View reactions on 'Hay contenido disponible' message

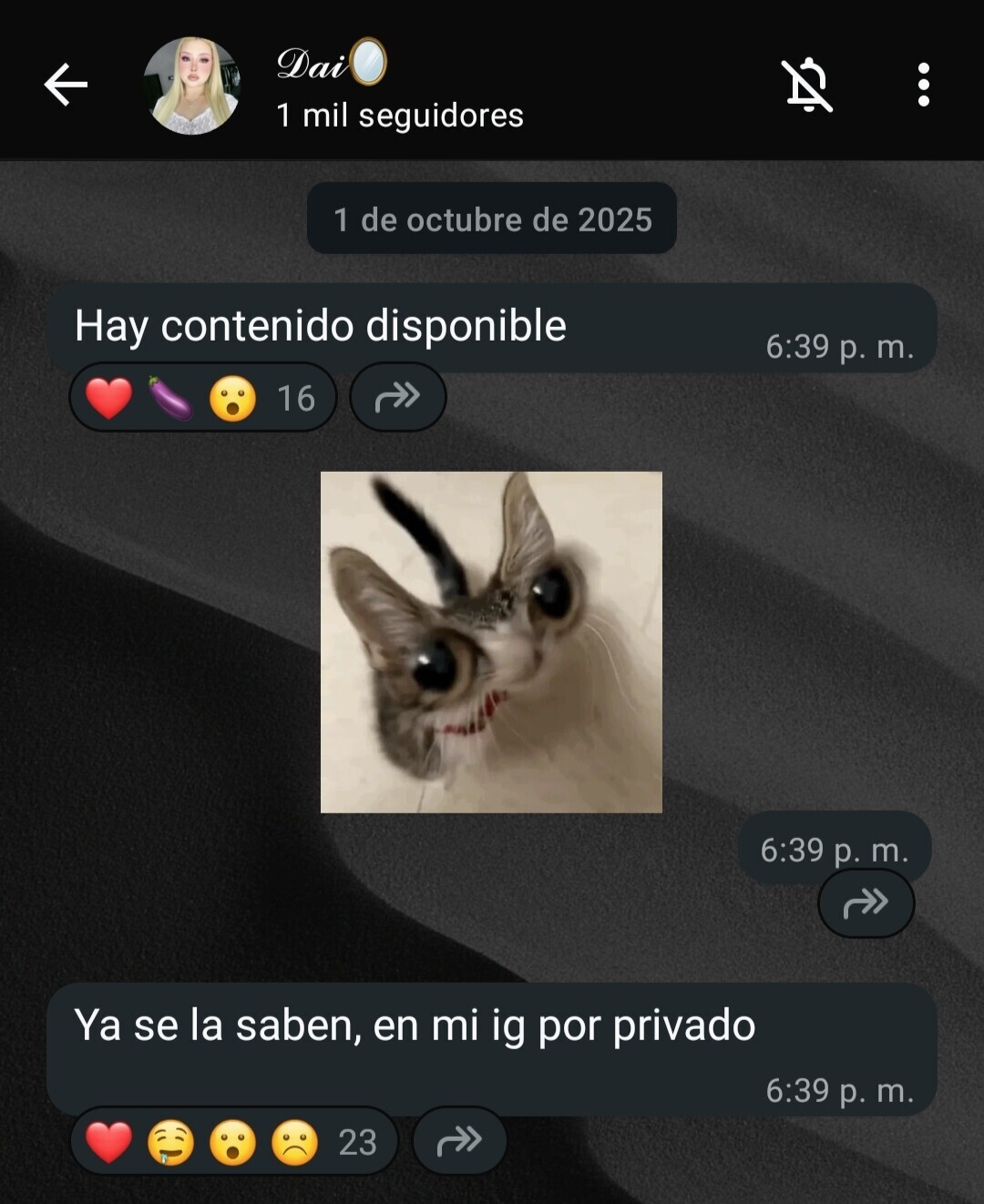click(202, 398)
